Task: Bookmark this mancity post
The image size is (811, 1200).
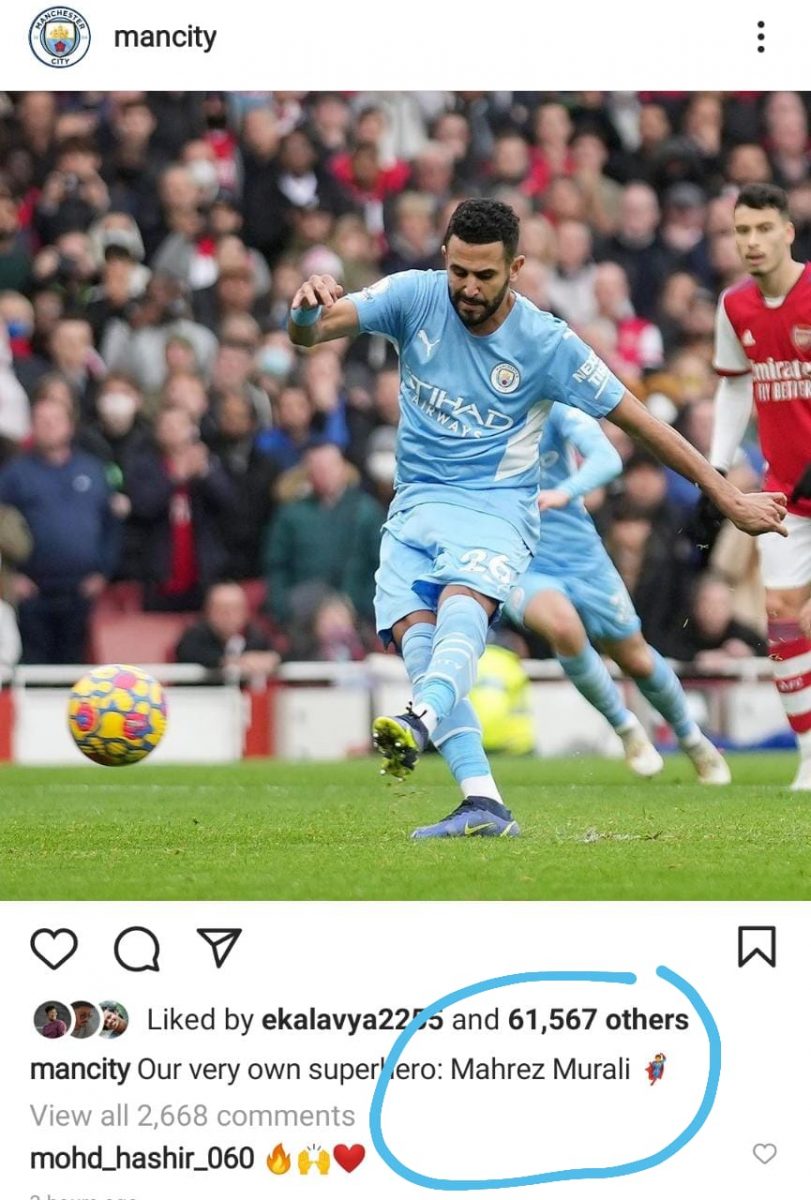Action: (756, 946)
